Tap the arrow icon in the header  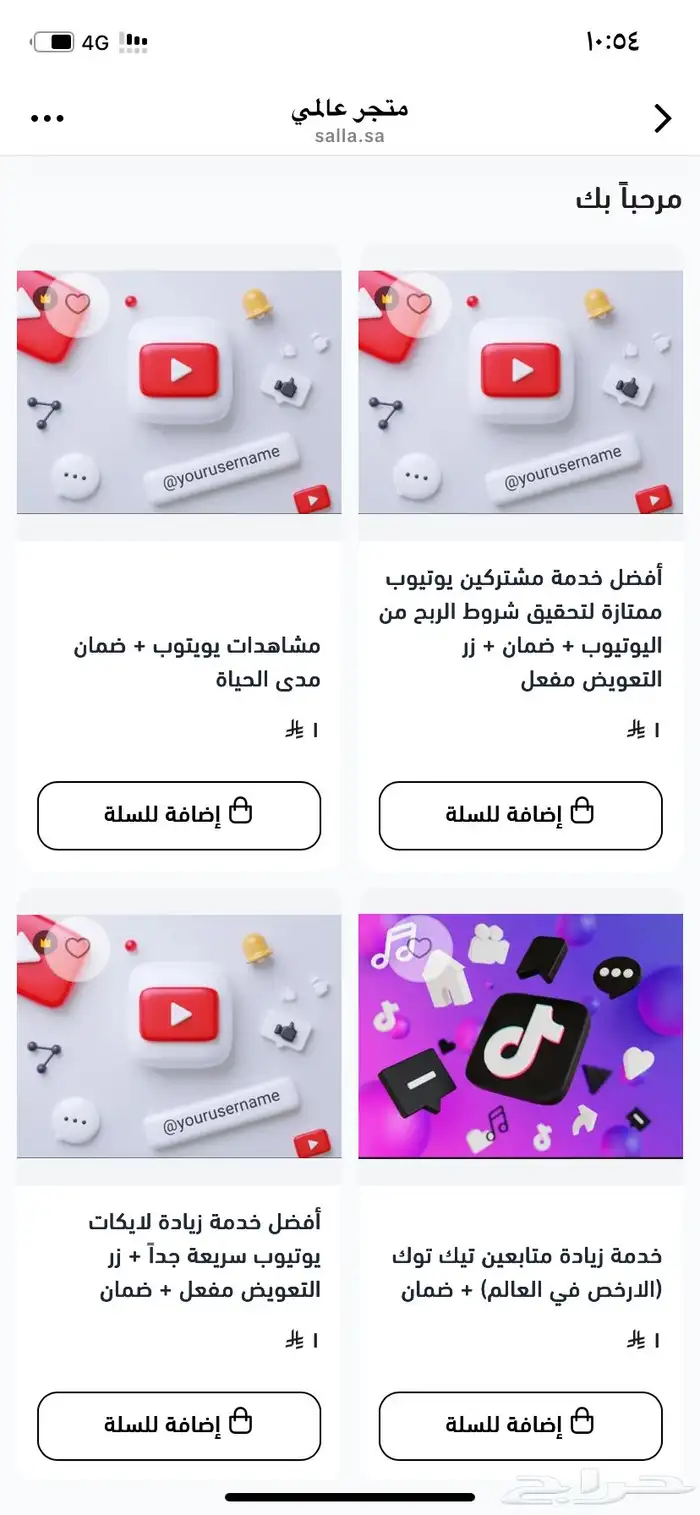click(x=662, y=118)
